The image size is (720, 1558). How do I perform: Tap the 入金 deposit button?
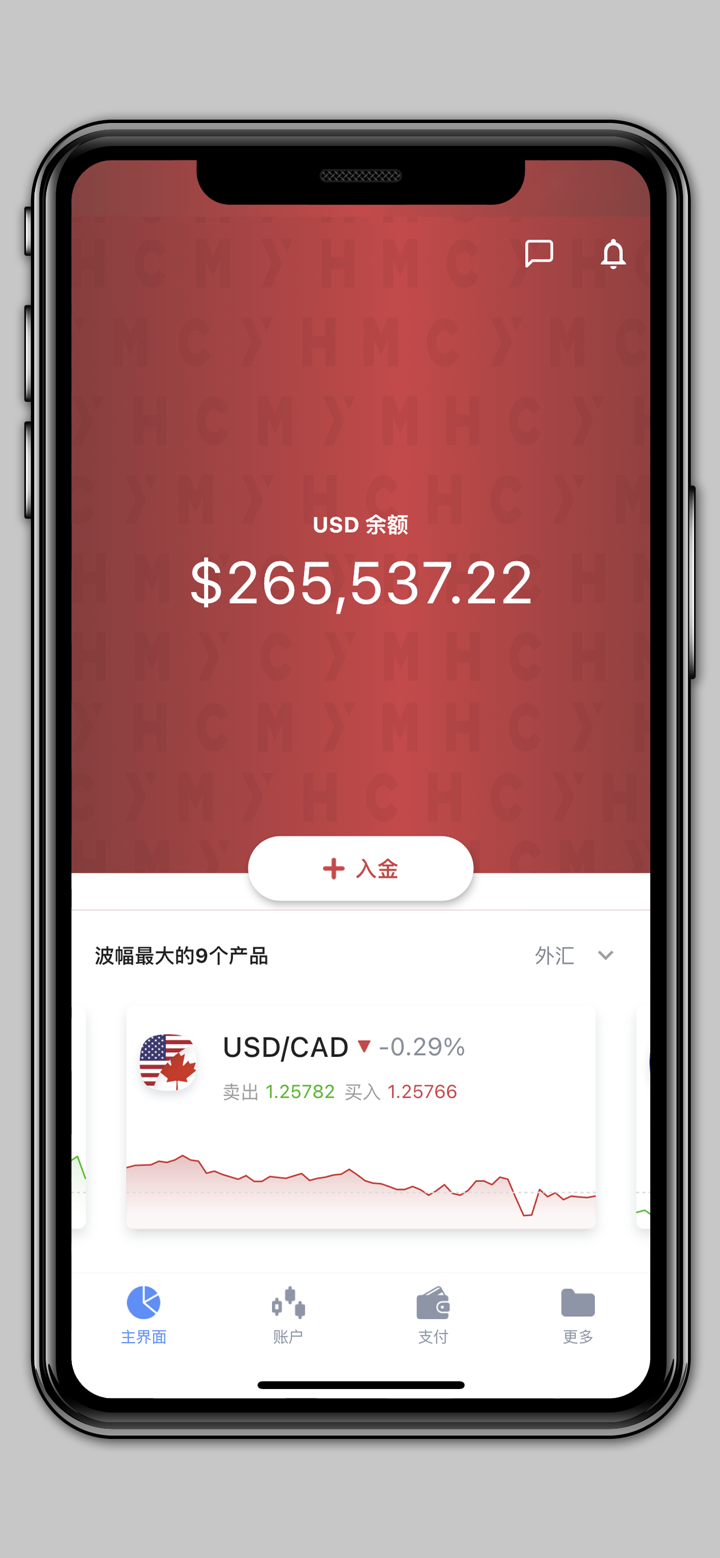click(x=361, y=869)
